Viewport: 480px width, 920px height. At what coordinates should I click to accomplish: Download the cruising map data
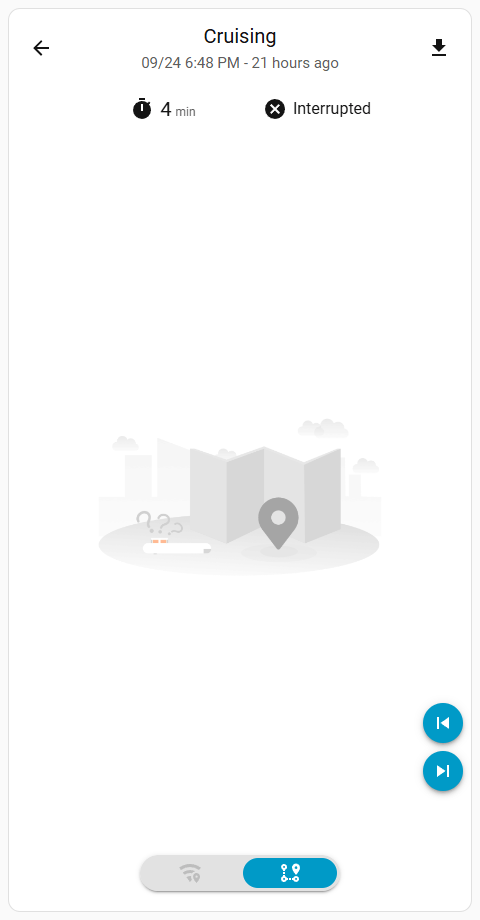coord(439,48)
